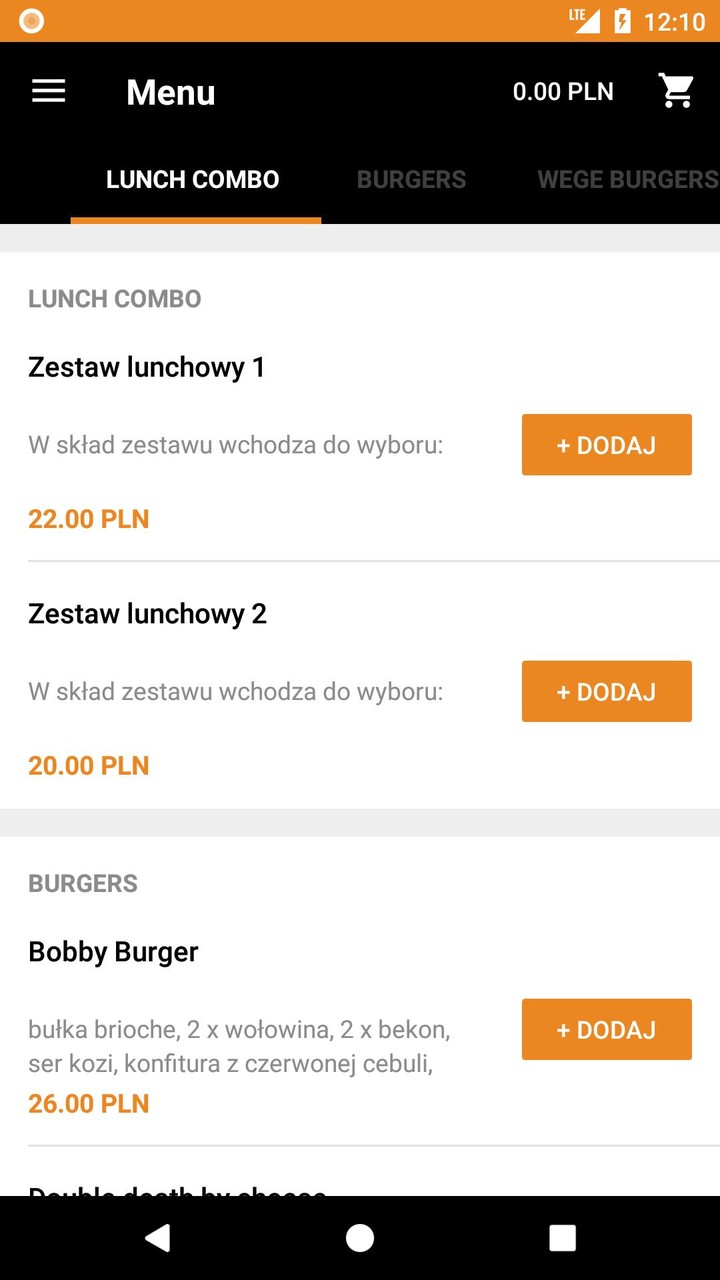The image size is (720, 1280).
Task: Switch to the BURGERS tab
Action: [411, 179]
